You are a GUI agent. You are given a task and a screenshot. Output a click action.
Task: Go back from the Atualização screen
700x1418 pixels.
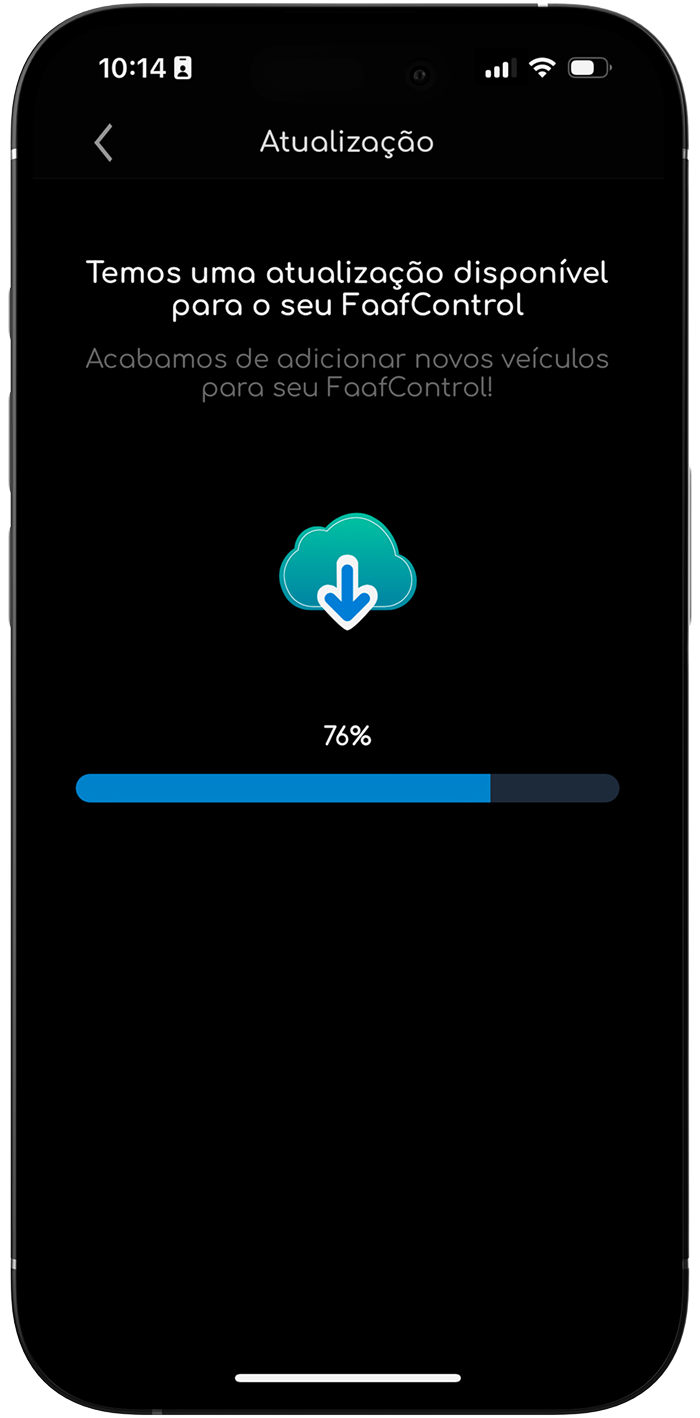coord(103,143)
